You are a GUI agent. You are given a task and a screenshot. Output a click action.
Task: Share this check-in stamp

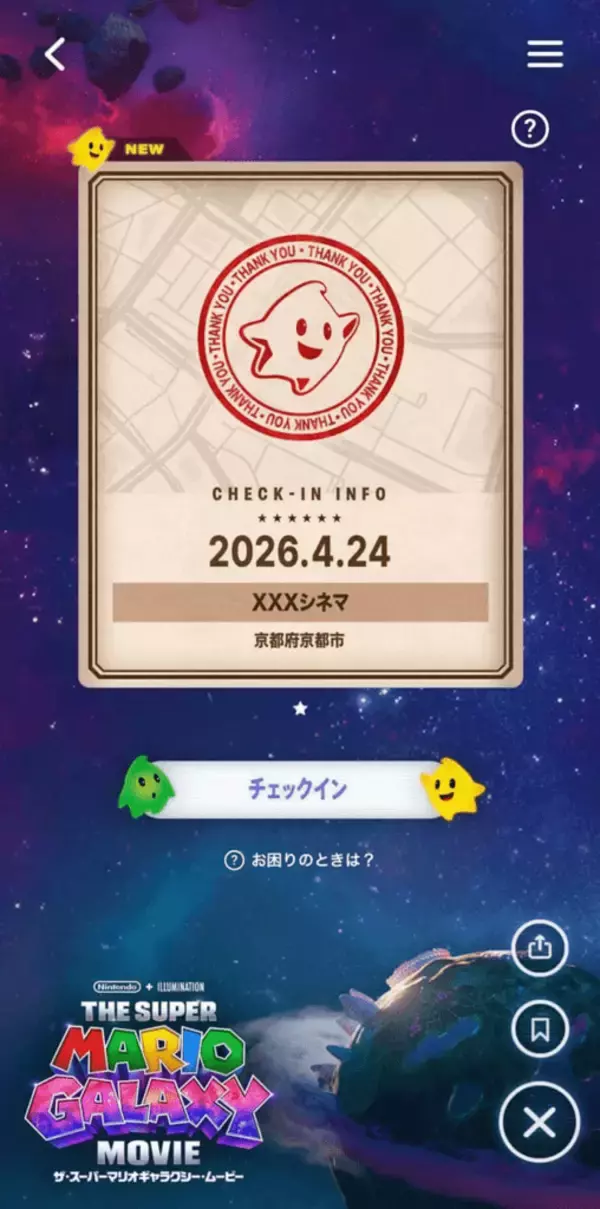coord(540,949)
